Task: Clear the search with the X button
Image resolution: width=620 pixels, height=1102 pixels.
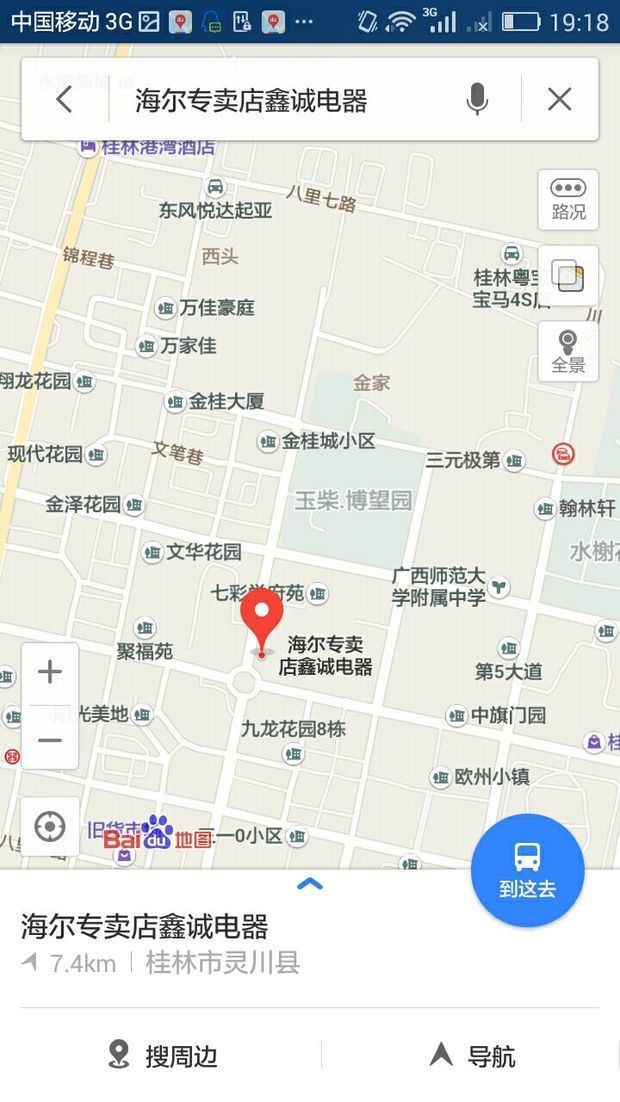Action: [559, 99]
